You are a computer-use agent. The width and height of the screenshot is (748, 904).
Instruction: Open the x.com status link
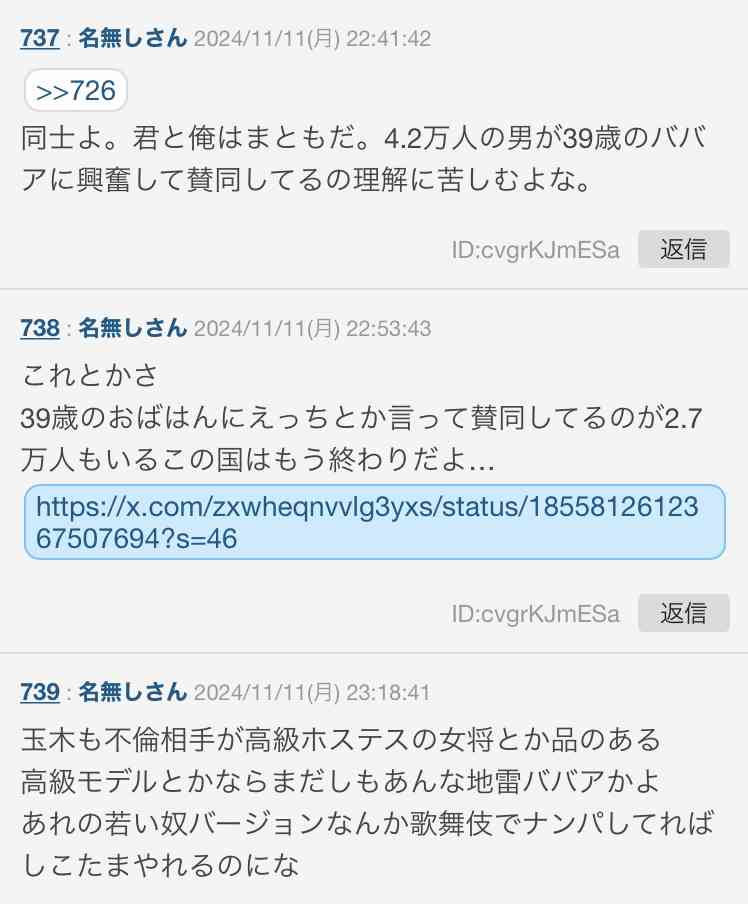[x=374, y=522]
